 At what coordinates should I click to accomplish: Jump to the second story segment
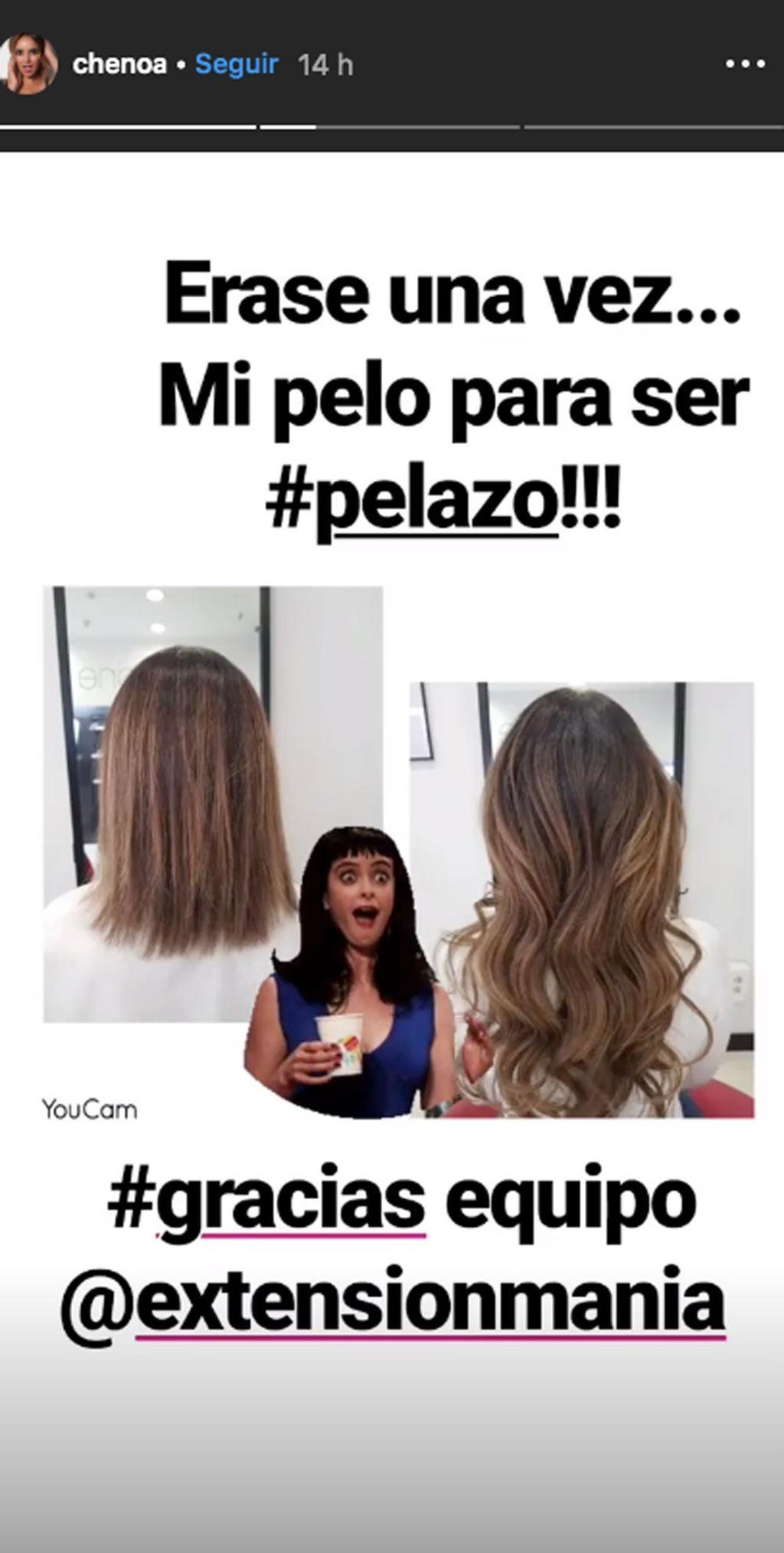tap(392, 120)
